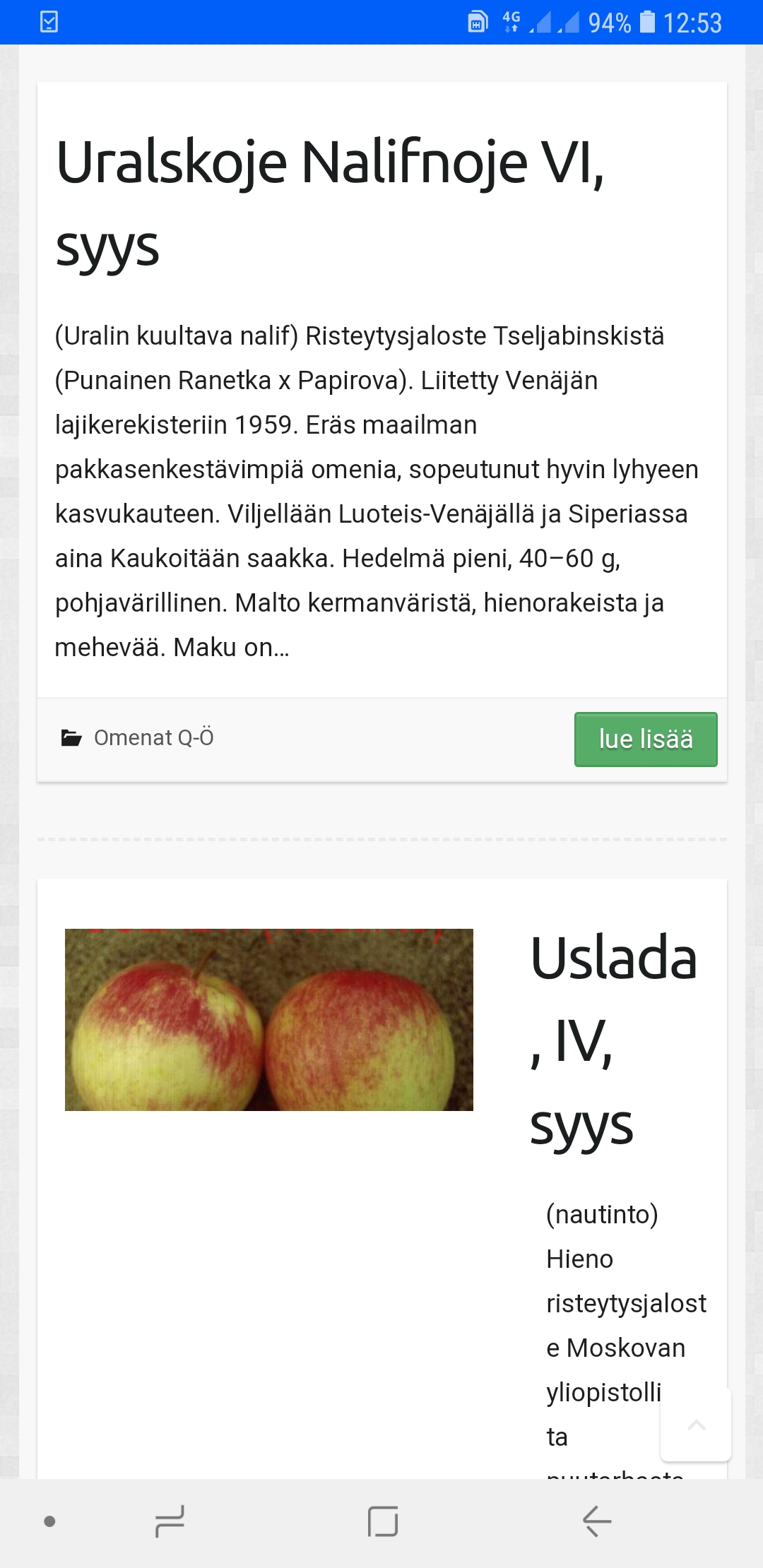Go back with the system back arrow
The image size is (763, 1568).
coord(597,1521)
